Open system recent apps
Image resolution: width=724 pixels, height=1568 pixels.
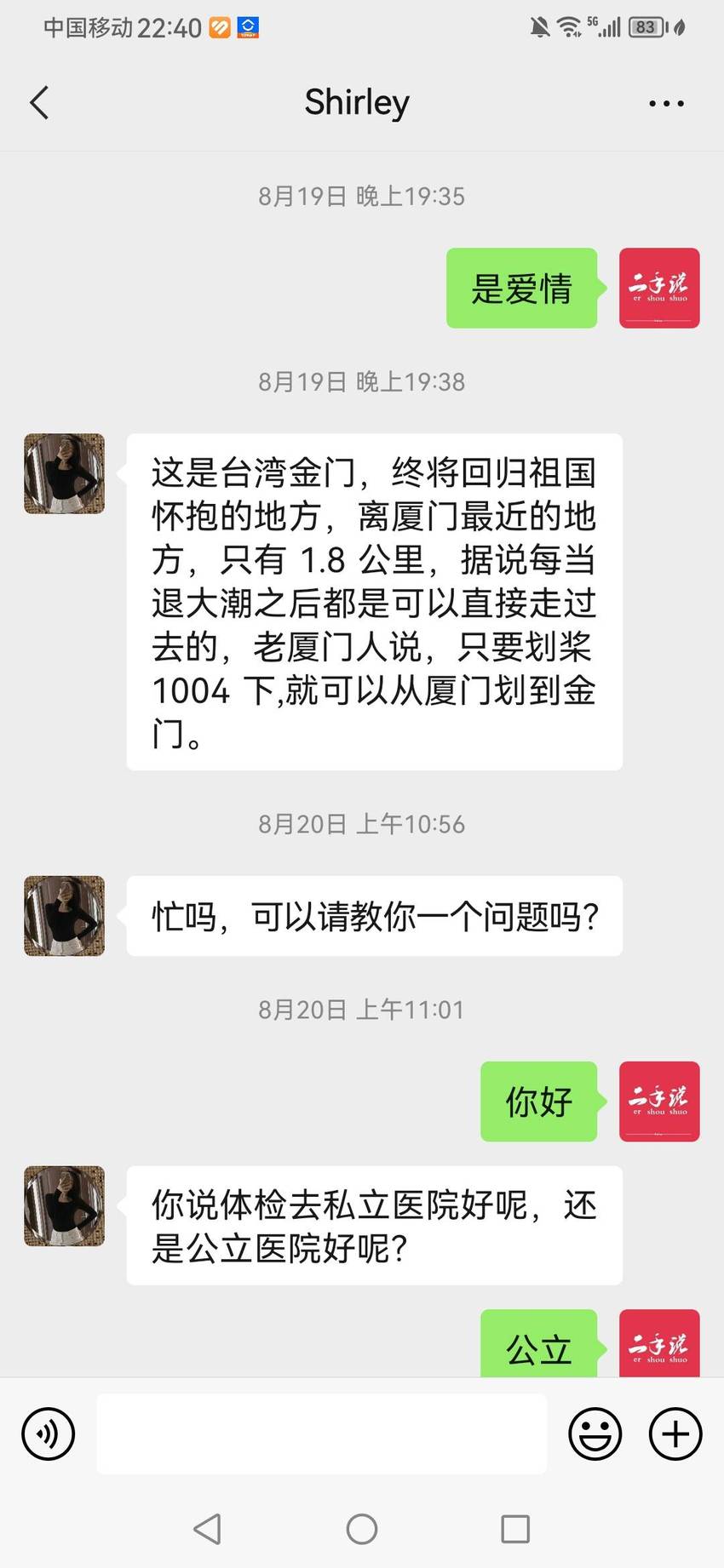pyautogui.click(x=515, y=1529)
